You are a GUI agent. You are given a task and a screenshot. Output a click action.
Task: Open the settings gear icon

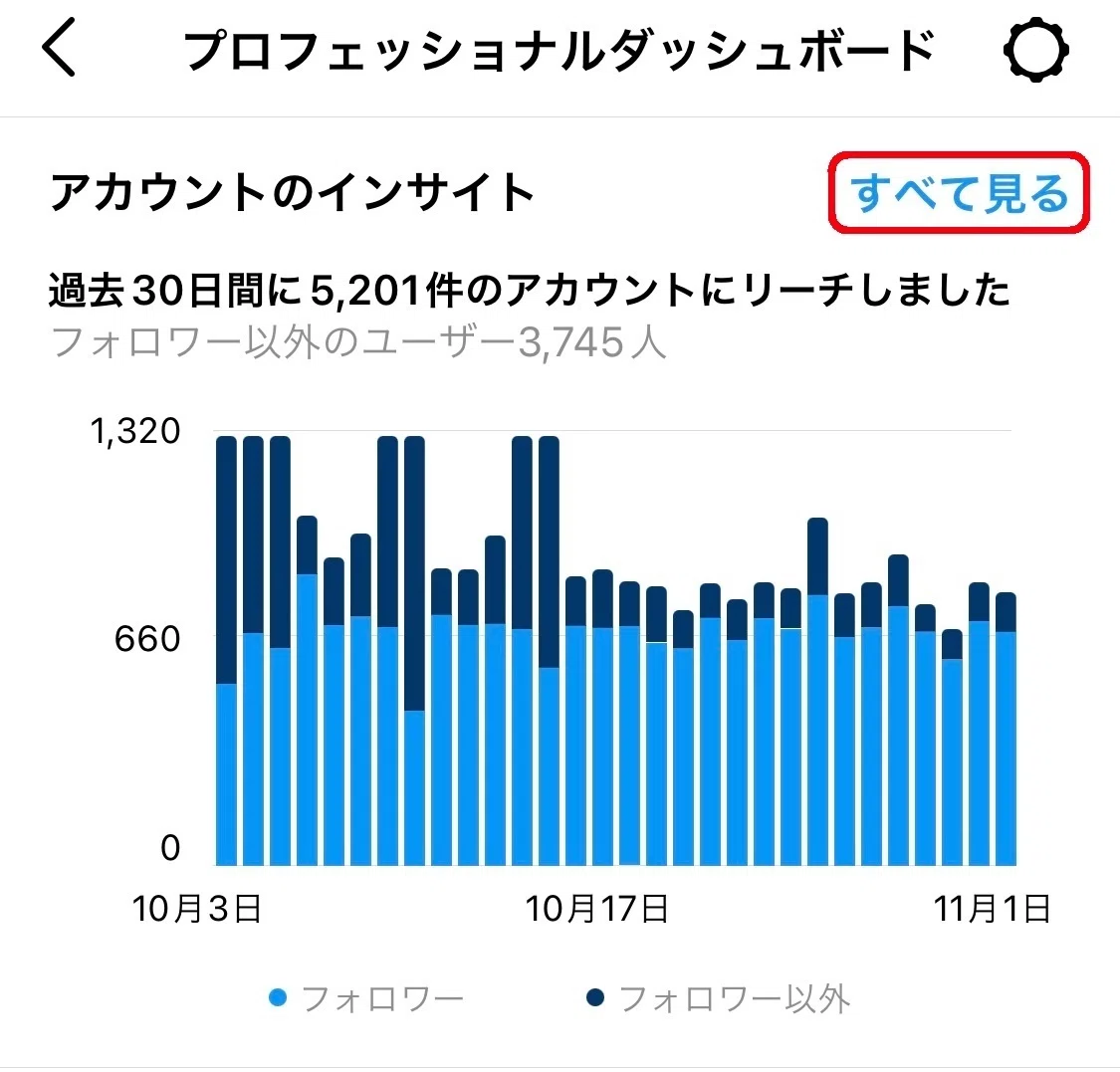click(x=1035, y=50)
